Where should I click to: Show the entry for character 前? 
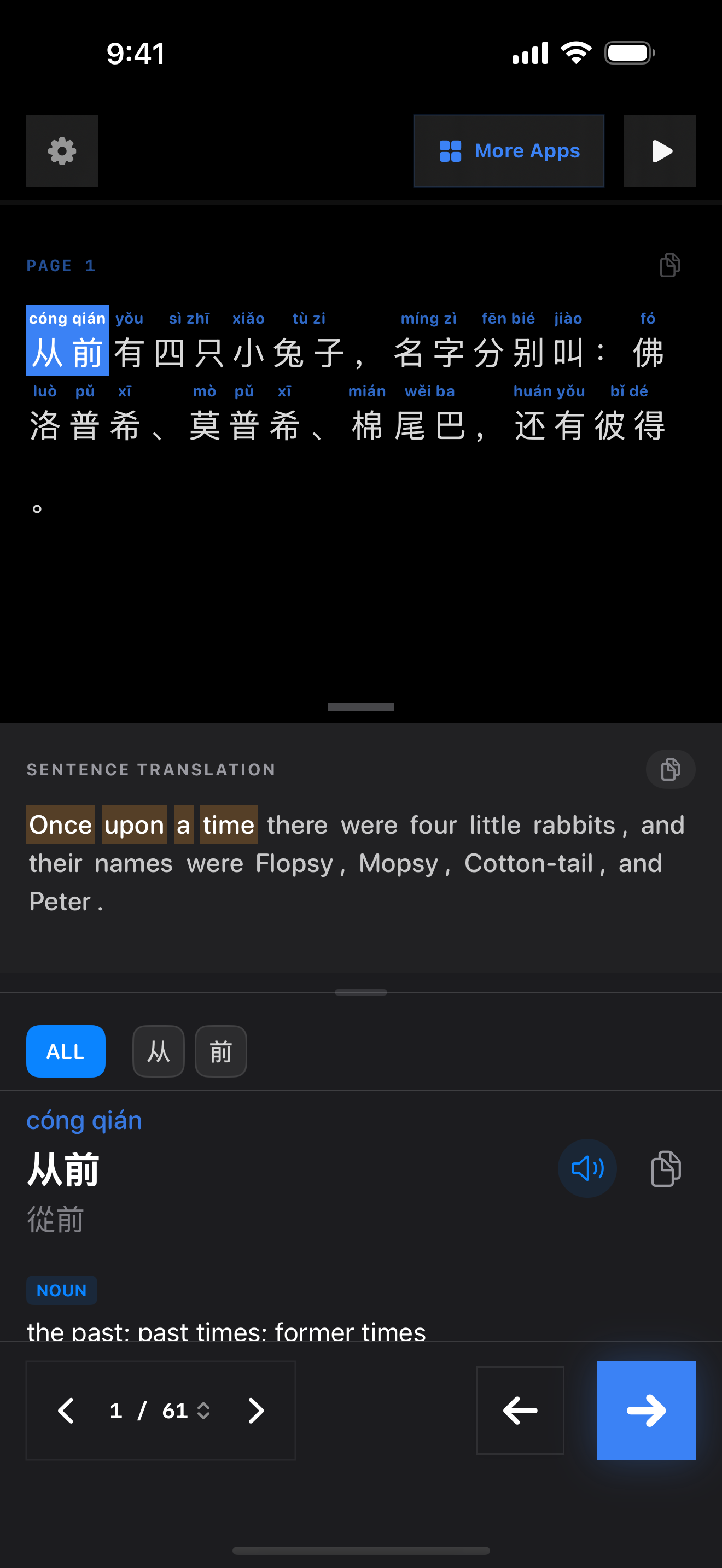tap(220, 1051)
